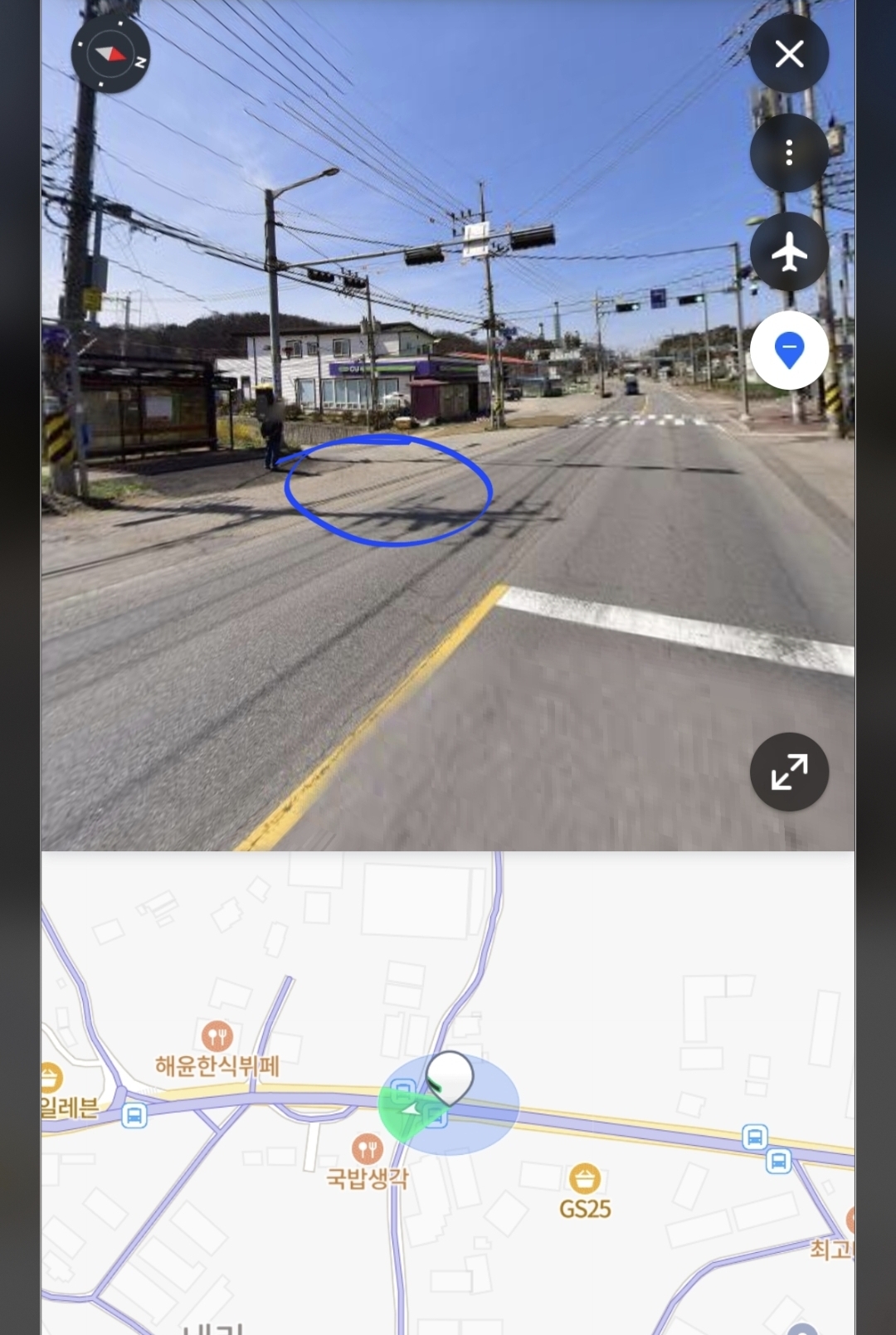Tap the compass to reset orientation
The image size is (896, 1335).
110,55
